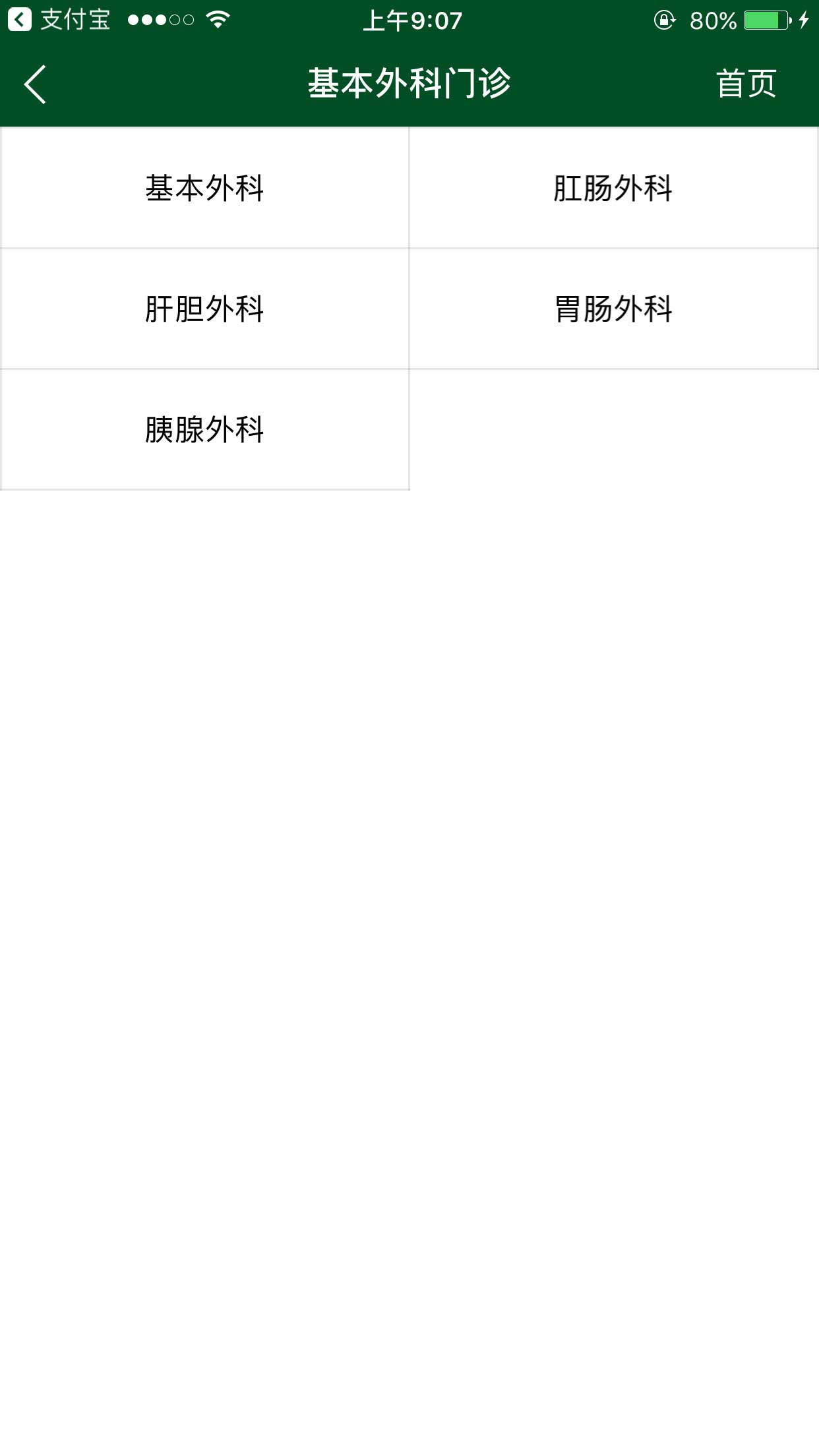Image resolution: width=819 pixels, height=1456 pixels.
Task: Tap the 胰腺外科 cell
Action: pyautogui.click(x=204, y=429)
